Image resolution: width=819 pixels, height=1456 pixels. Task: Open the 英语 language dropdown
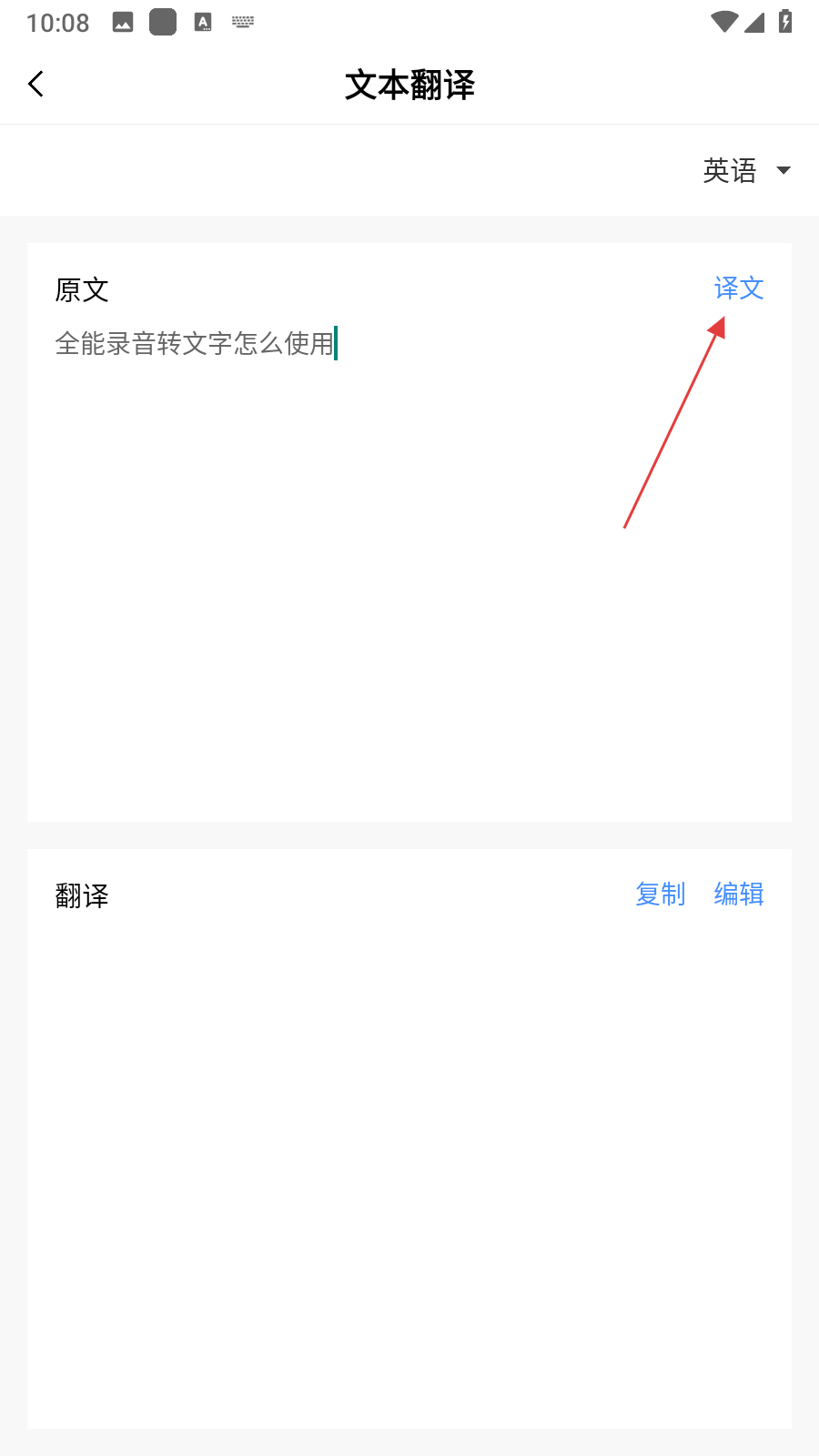point(746,170)
